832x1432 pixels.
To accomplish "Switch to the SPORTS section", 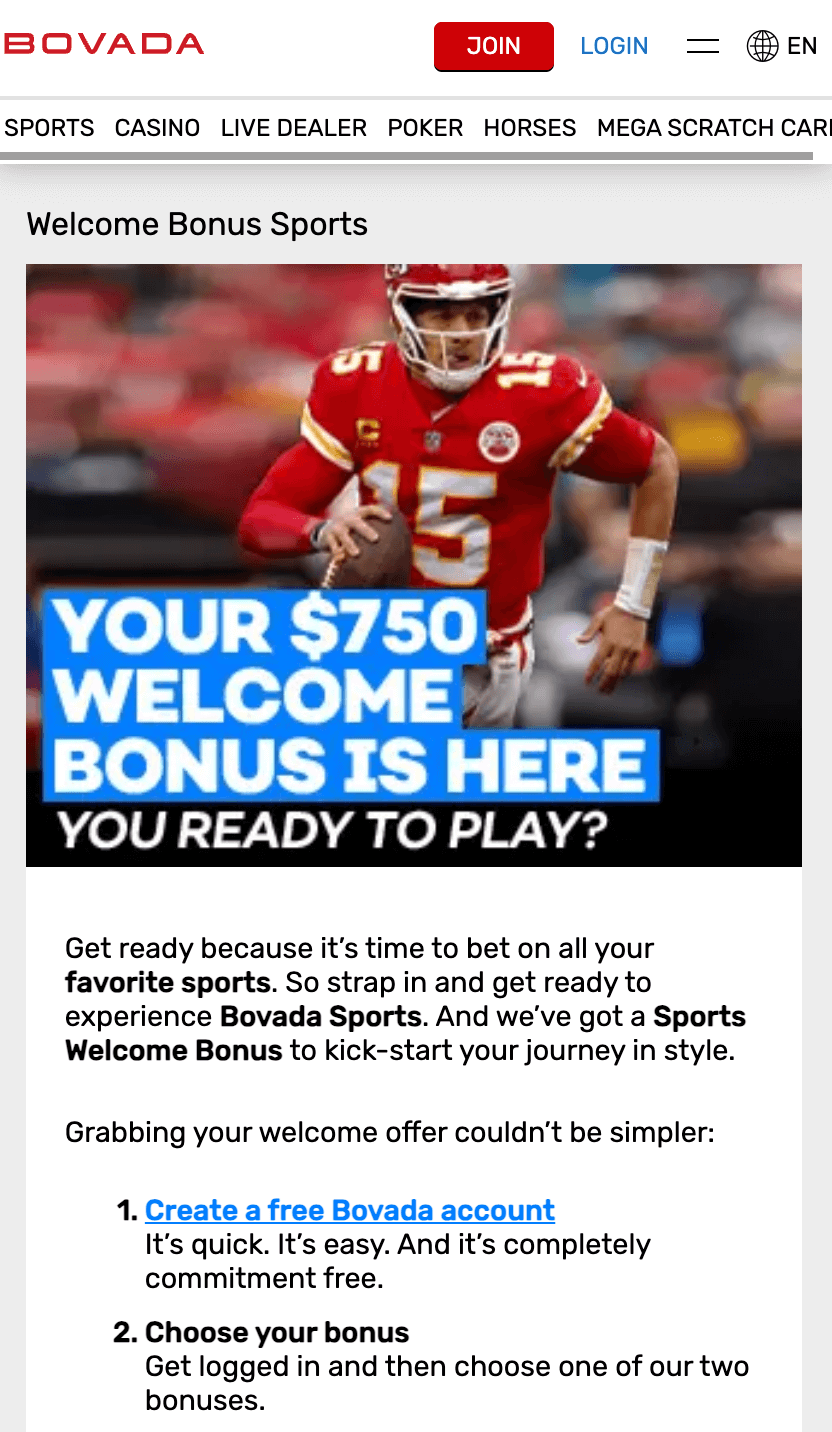I will pos(49,128).
